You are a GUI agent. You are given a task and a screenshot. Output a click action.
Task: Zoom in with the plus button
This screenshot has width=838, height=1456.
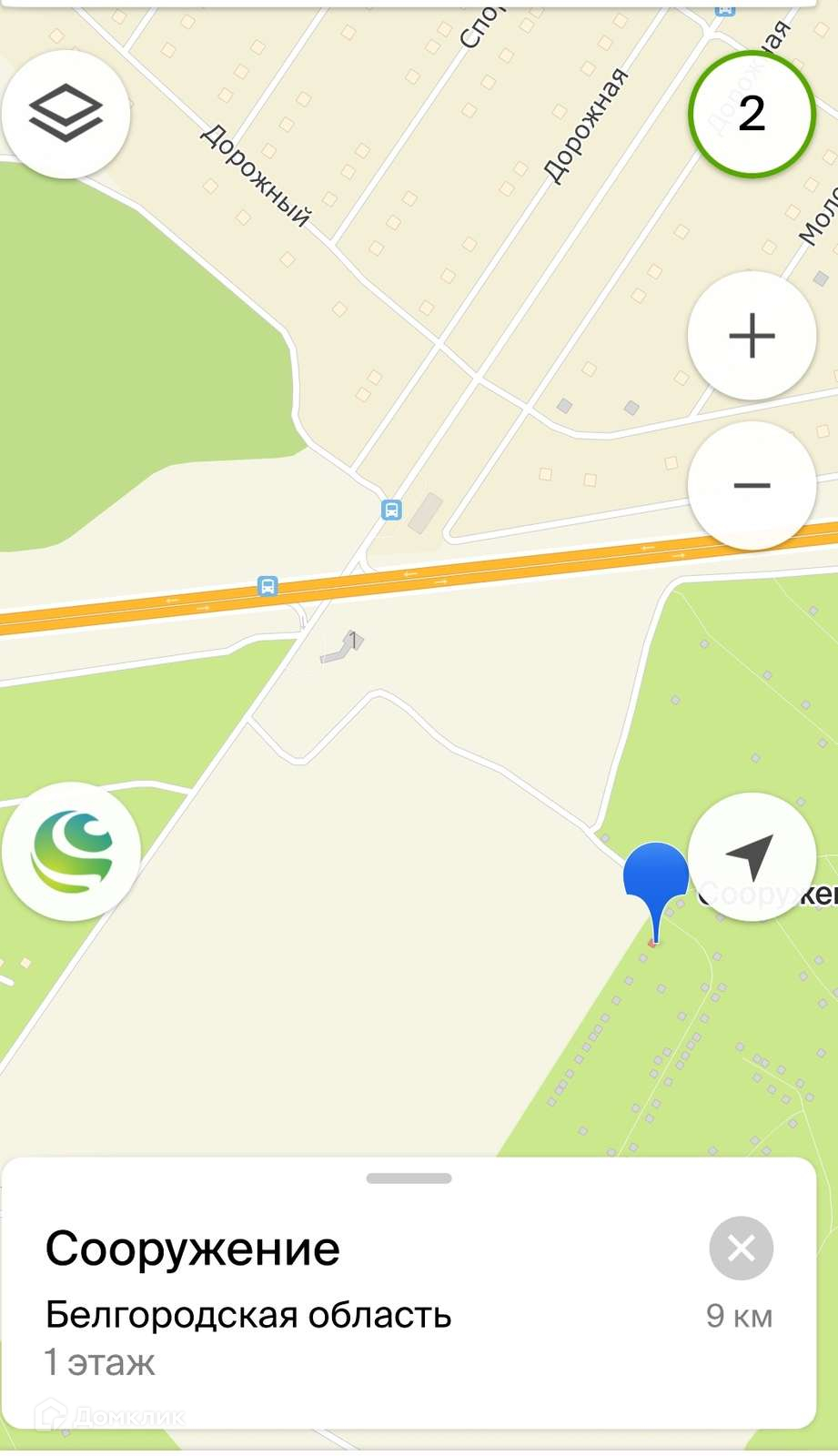click(x=752, y=336)
